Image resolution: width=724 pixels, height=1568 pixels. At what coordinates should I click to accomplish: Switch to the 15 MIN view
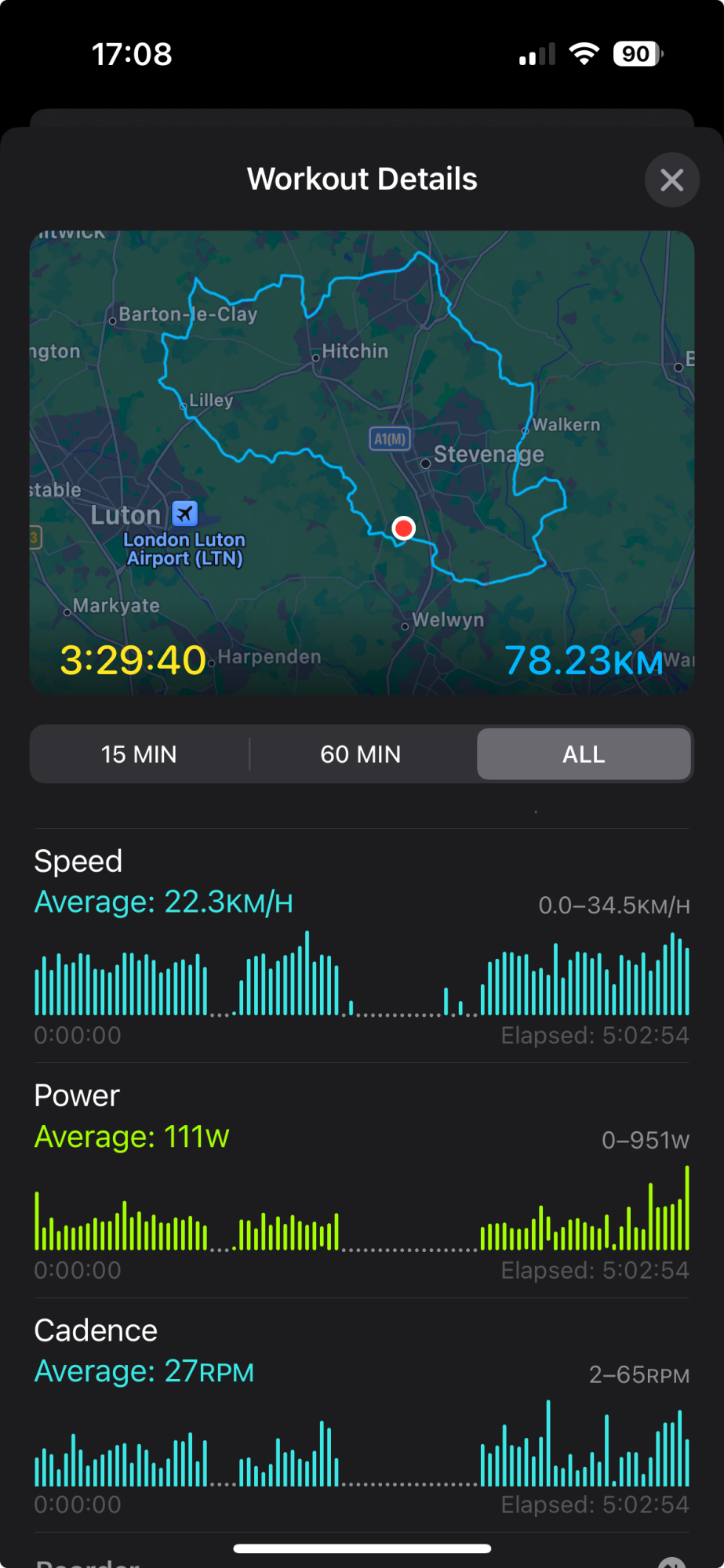139,754
